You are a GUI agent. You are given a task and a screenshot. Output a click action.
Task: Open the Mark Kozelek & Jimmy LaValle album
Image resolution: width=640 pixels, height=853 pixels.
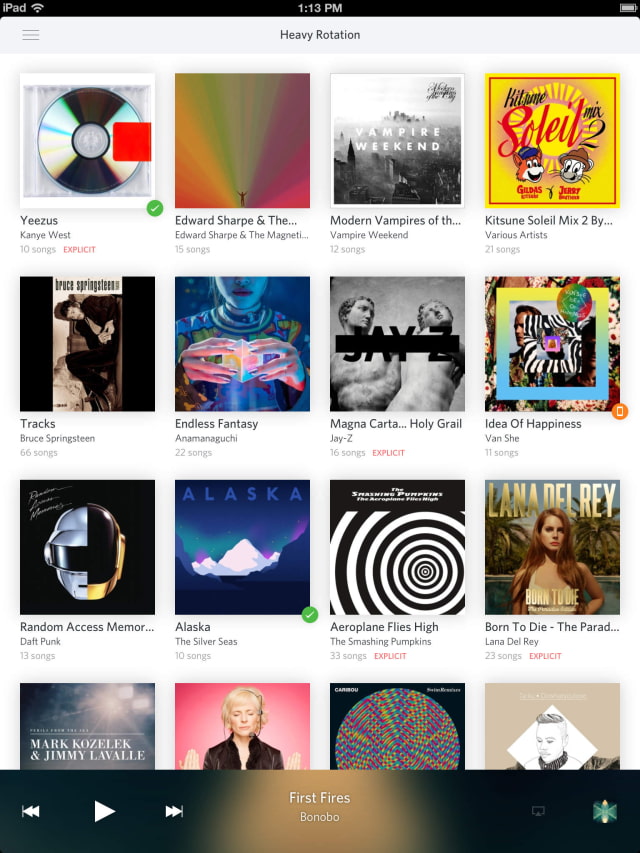87,726
